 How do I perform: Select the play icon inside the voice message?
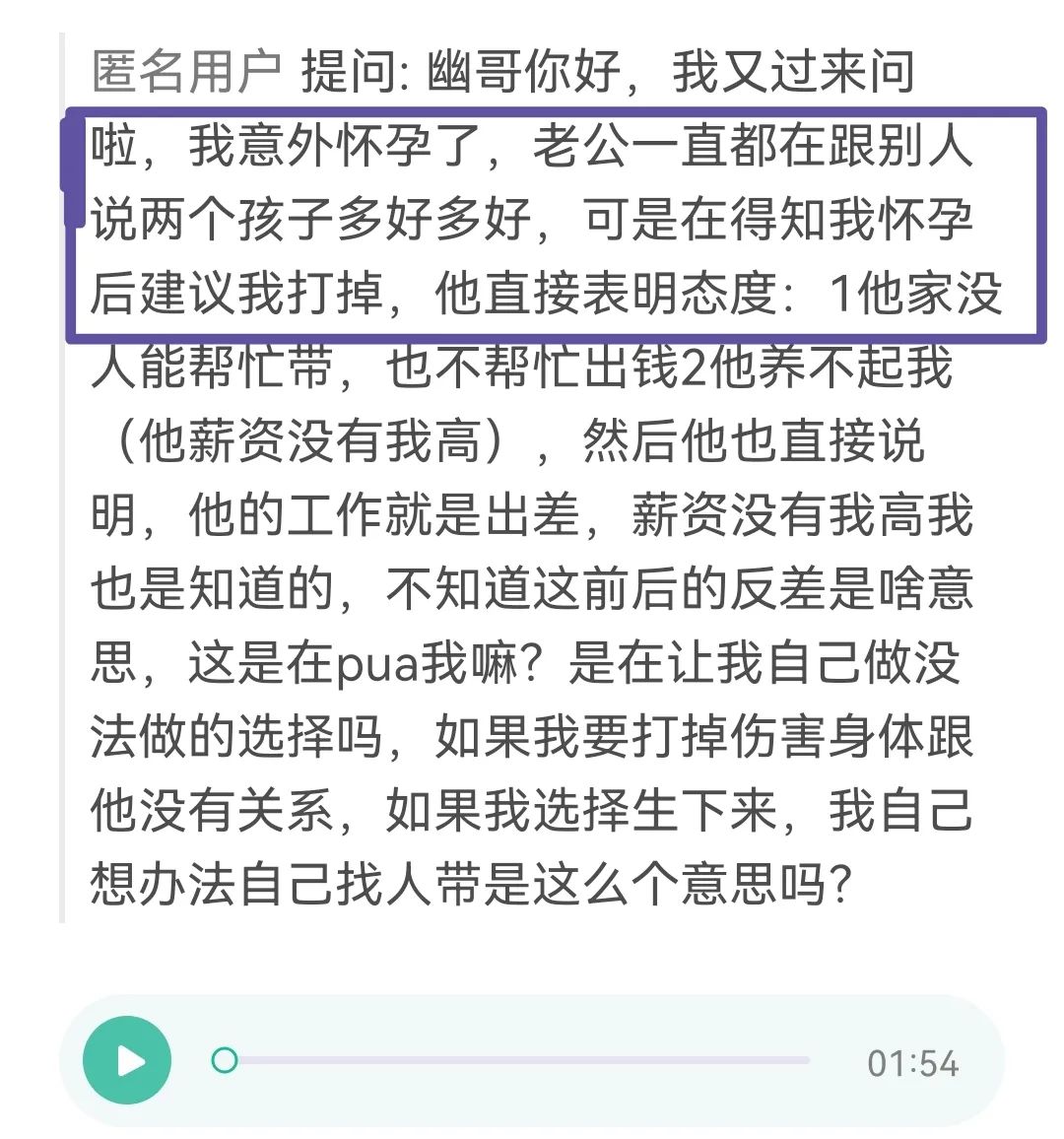(x=129, y=1061)
